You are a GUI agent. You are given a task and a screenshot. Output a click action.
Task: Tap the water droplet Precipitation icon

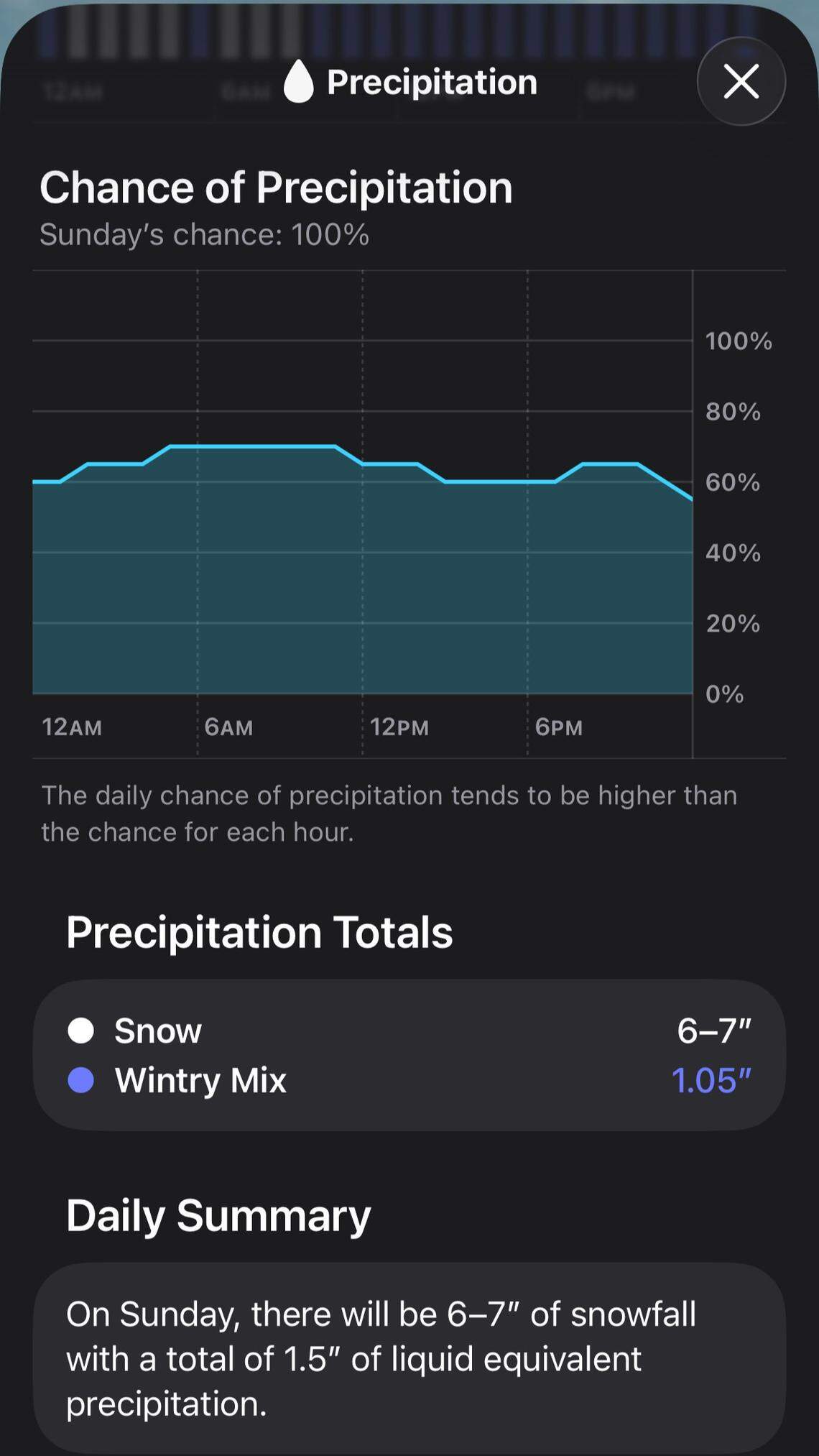(299, 81)
